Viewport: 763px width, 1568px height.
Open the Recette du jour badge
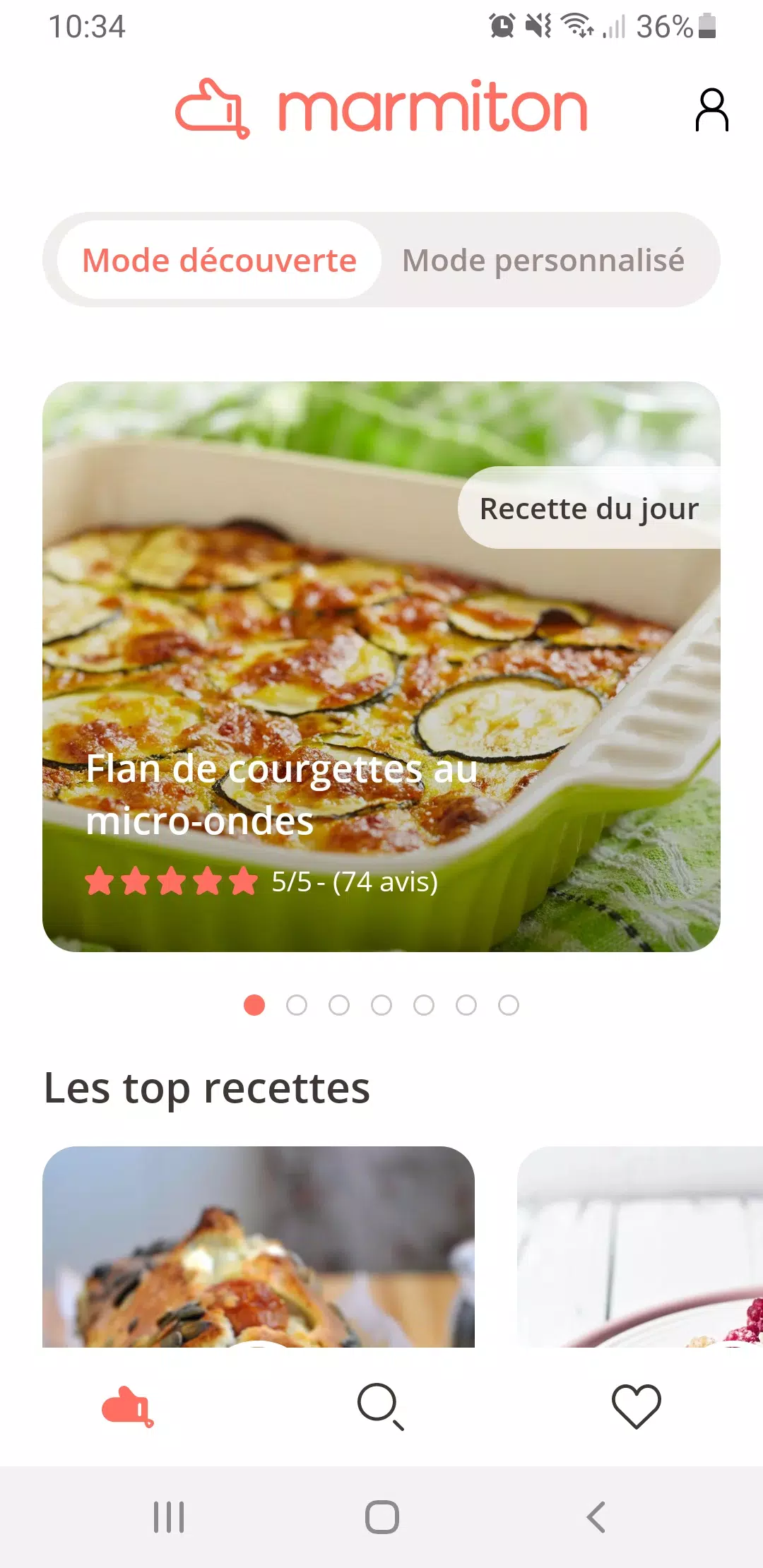click(589, 508)
